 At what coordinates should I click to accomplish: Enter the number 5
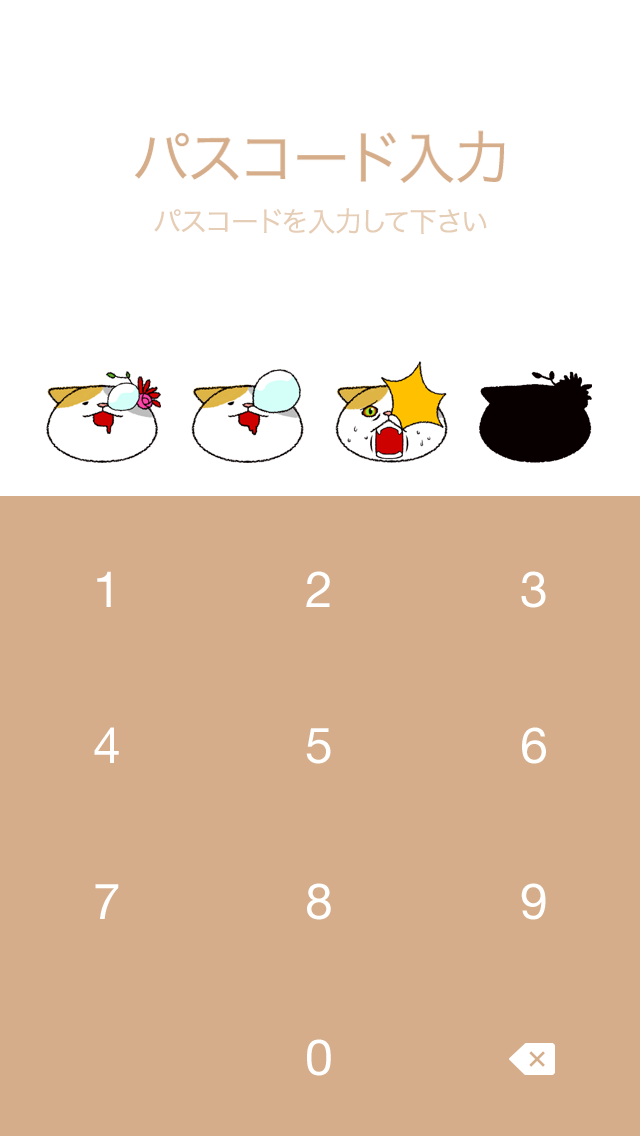[x=319, y=746]
